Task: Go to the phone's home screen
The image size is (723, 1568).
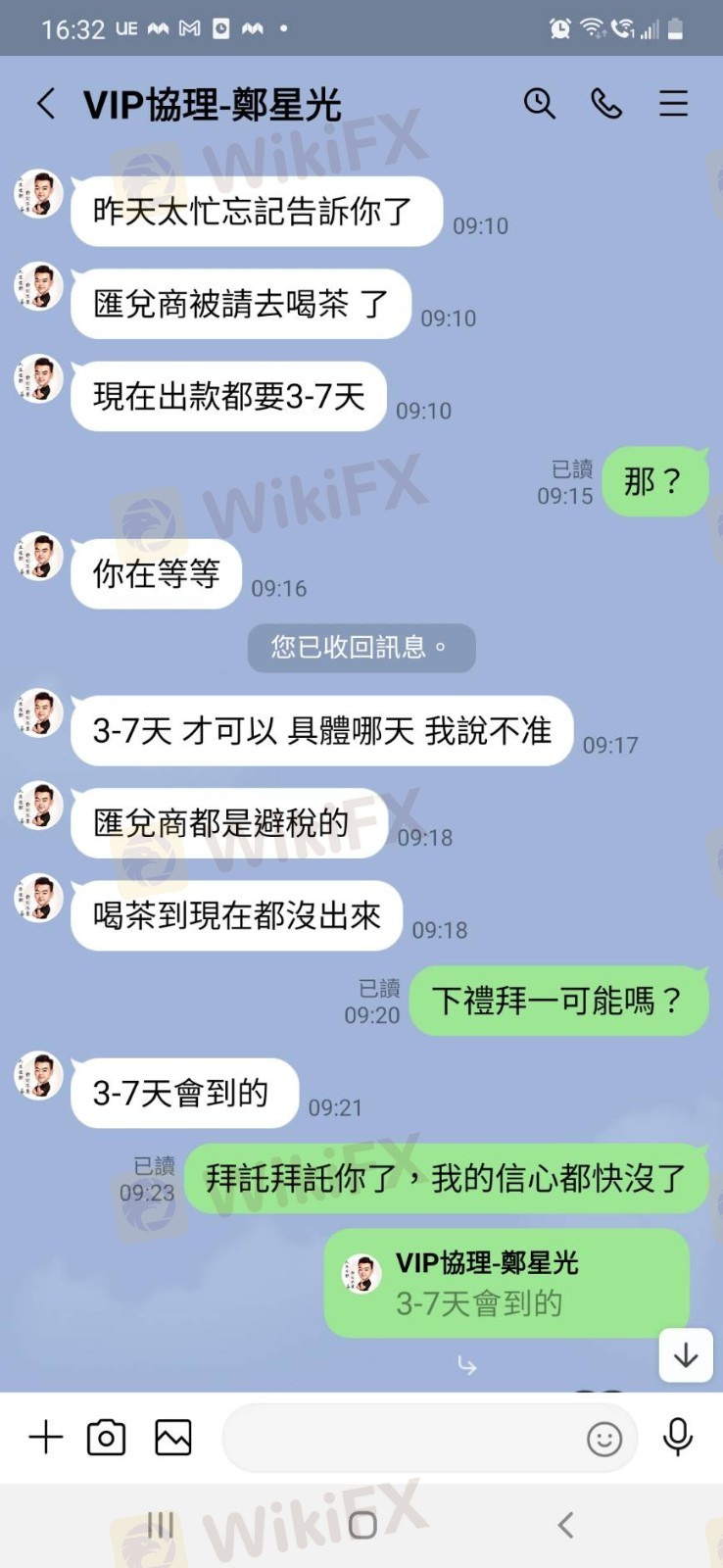Action: pyautogui.click(x=362, y=1525)
